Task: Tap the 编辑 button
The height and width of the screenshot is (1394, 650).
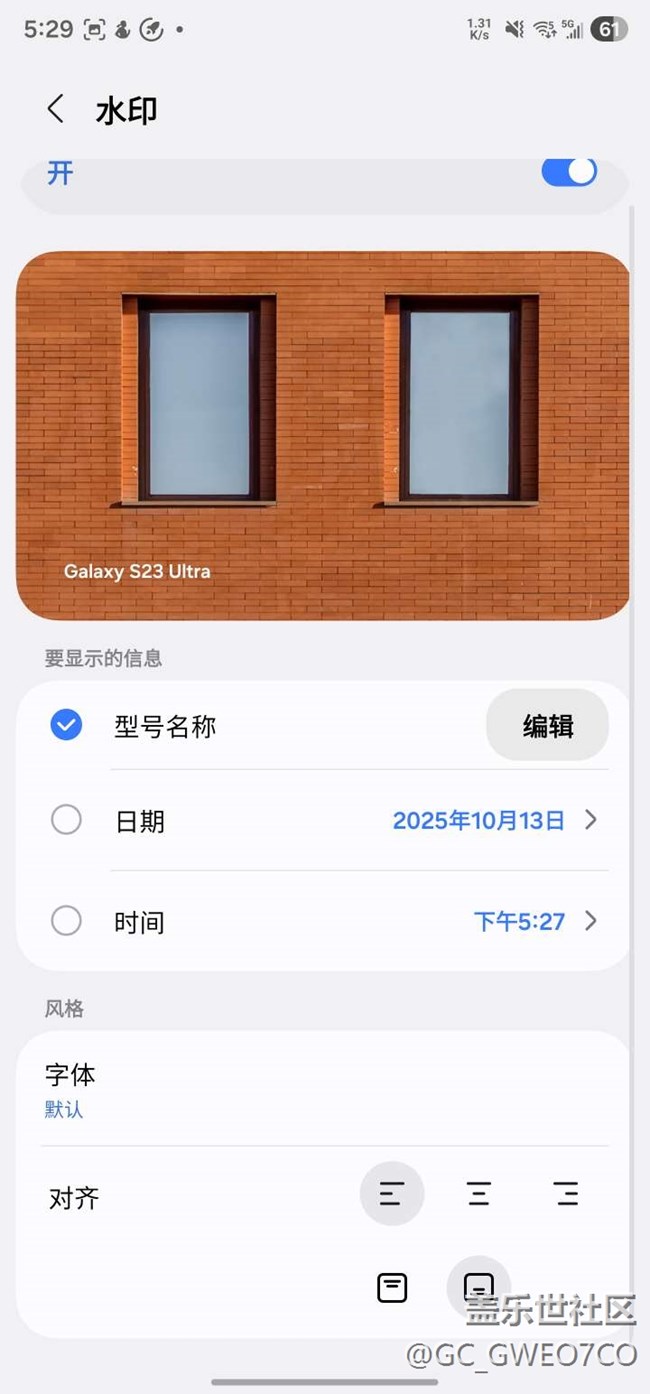Action: (x=547, y=726)
